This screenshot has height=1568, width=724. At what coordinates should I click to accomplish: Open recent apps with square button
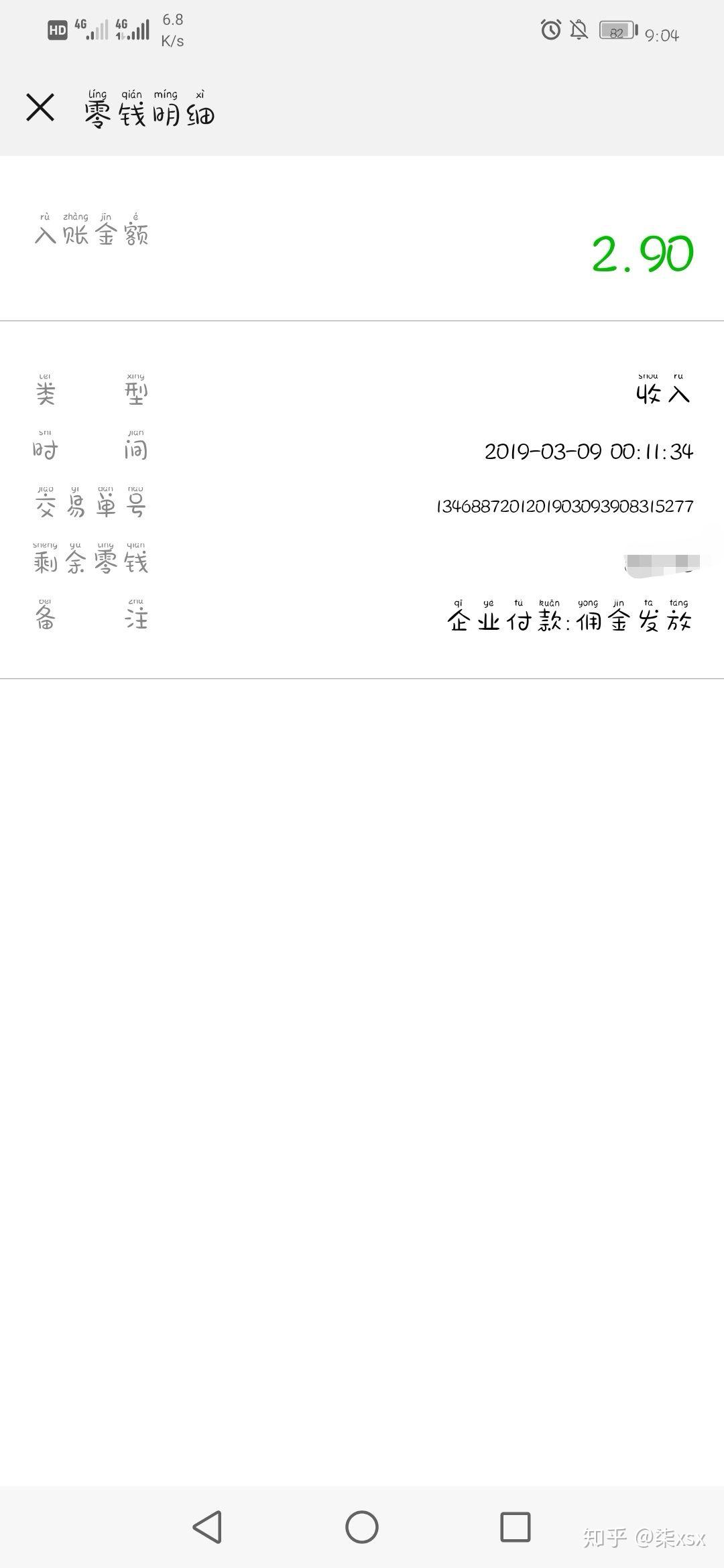(x=516, y=1527)
